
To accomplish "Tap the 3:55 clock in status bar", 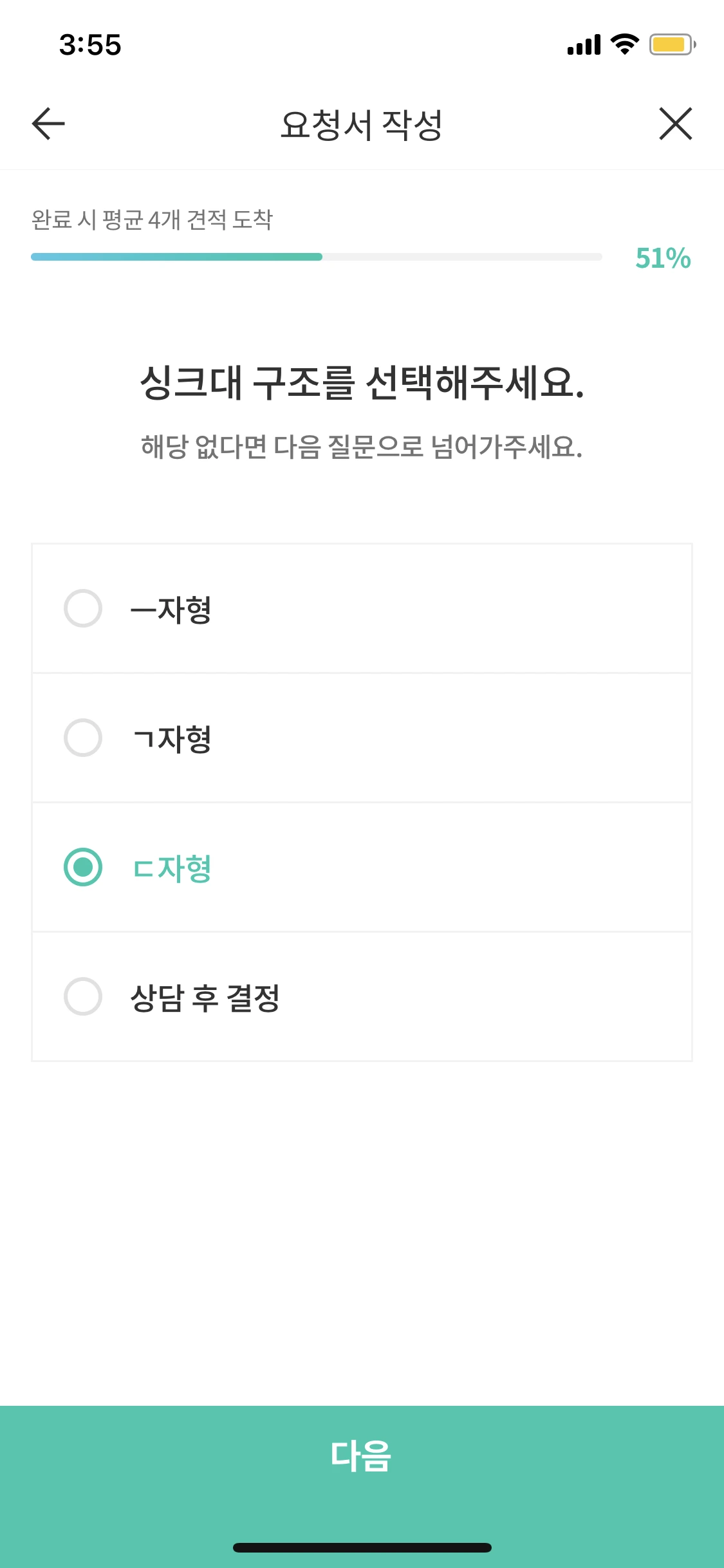I will 89,45.
